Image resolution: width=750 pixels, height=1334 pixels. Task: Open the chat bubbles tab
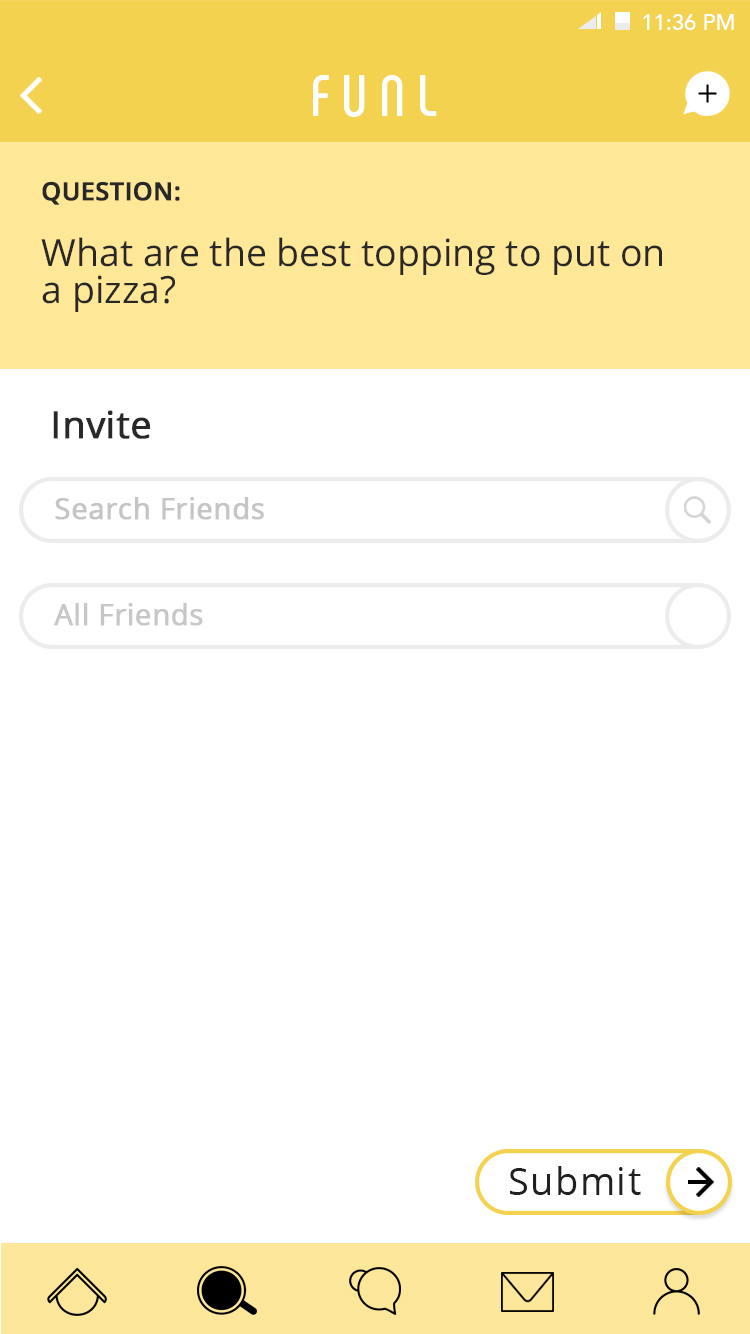376,1291
